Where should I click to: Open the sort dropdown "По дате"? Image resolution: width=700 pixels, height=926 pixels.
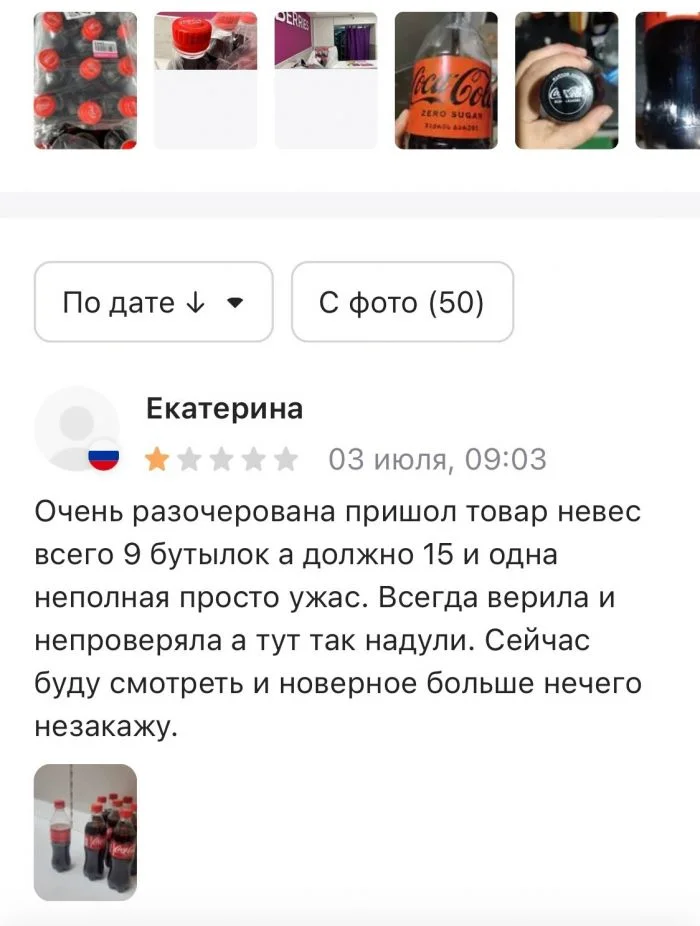pos(153,302)
